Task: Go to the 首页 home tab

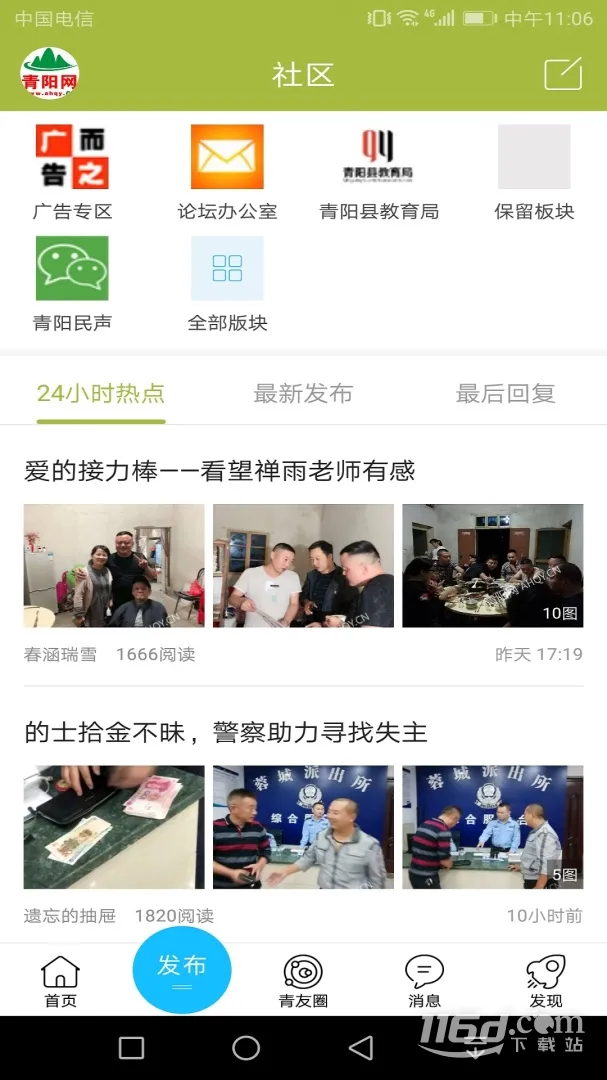Action: (60, 980)
